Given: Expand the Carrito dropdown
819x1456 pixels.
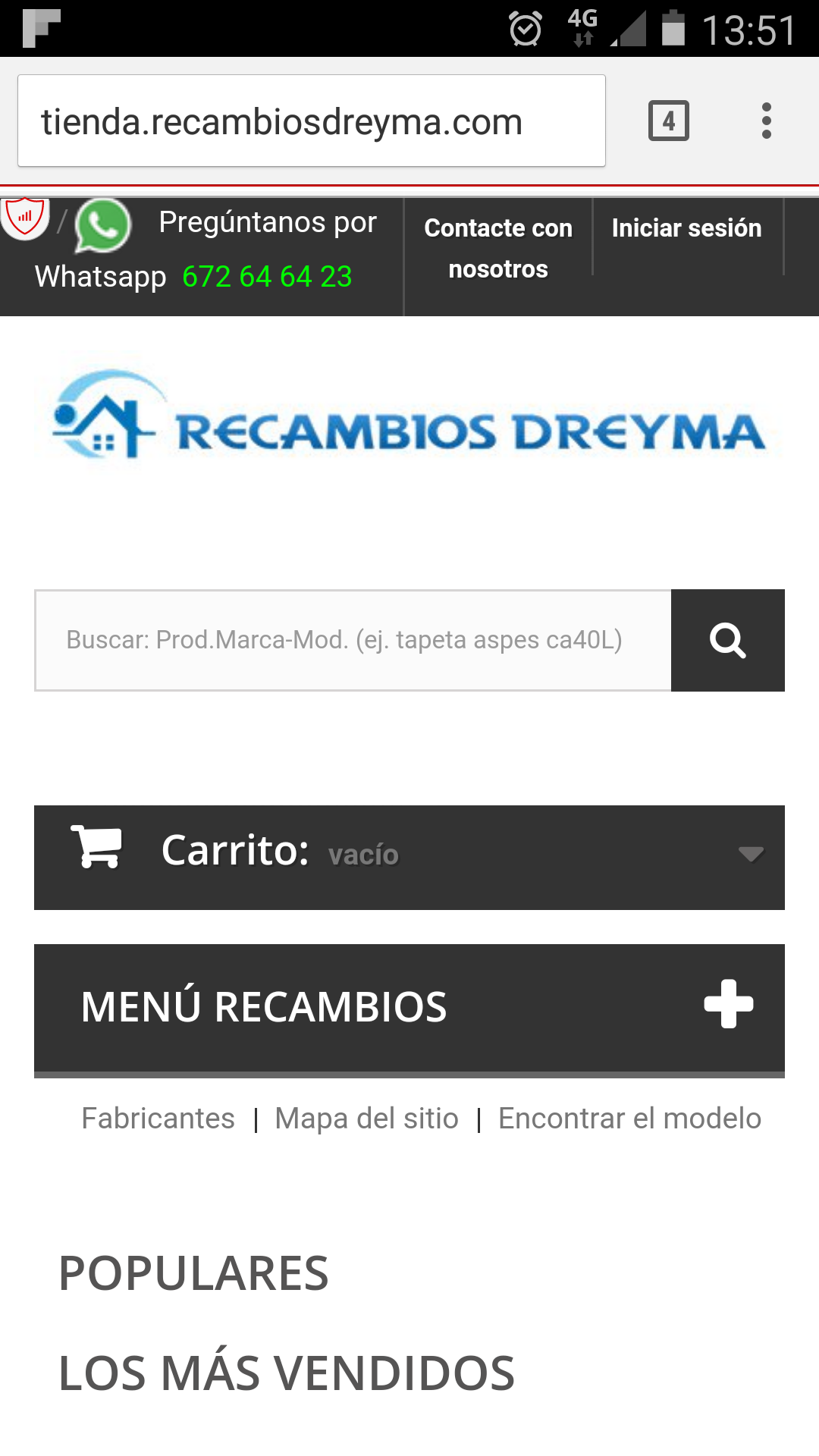Looking at the screenshot, I should (750, 855).
